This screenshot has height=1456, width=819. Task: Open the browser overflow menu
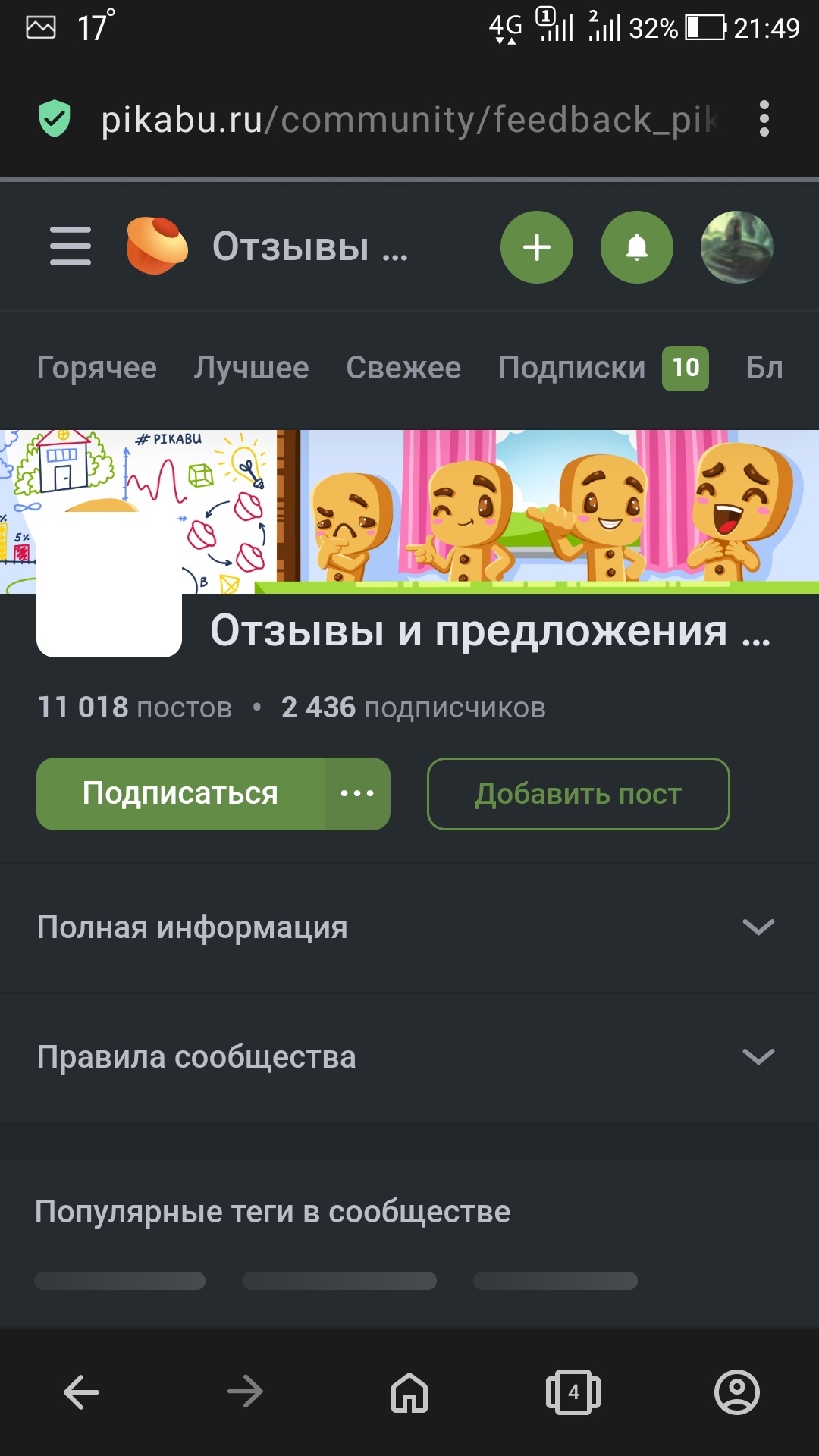point(764,119)
